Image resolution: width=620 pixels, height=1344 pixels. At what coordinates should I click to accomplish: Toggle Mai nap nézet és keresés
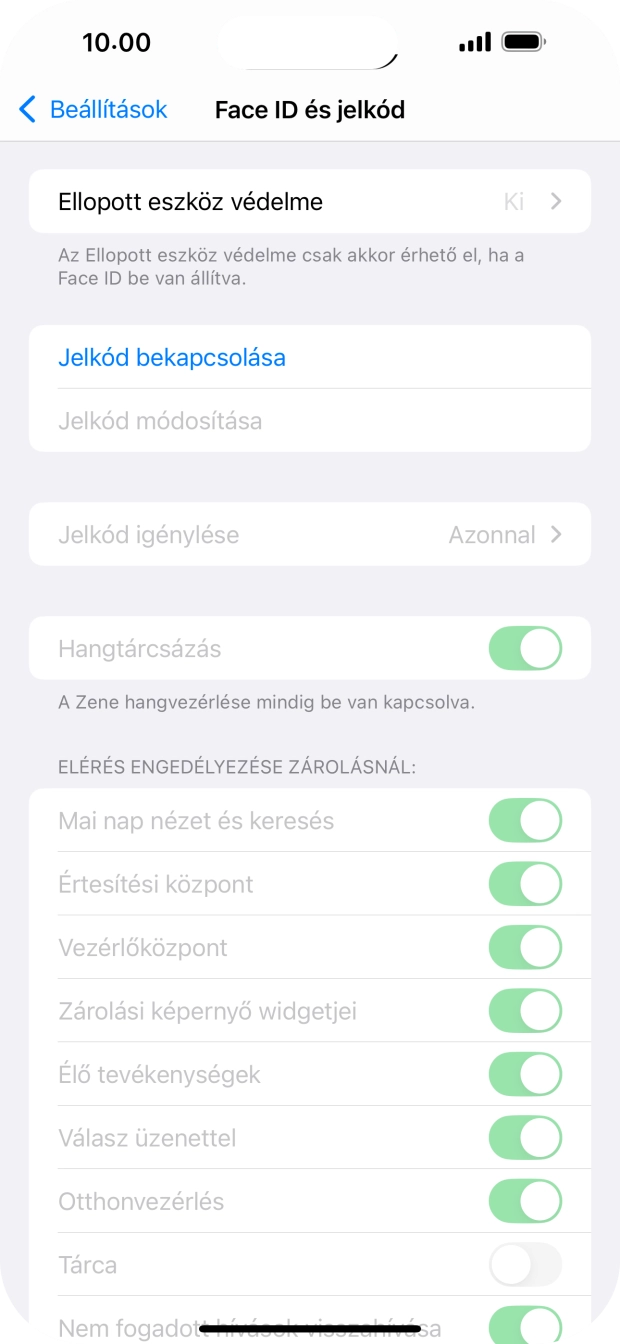[x=525, y=821]
